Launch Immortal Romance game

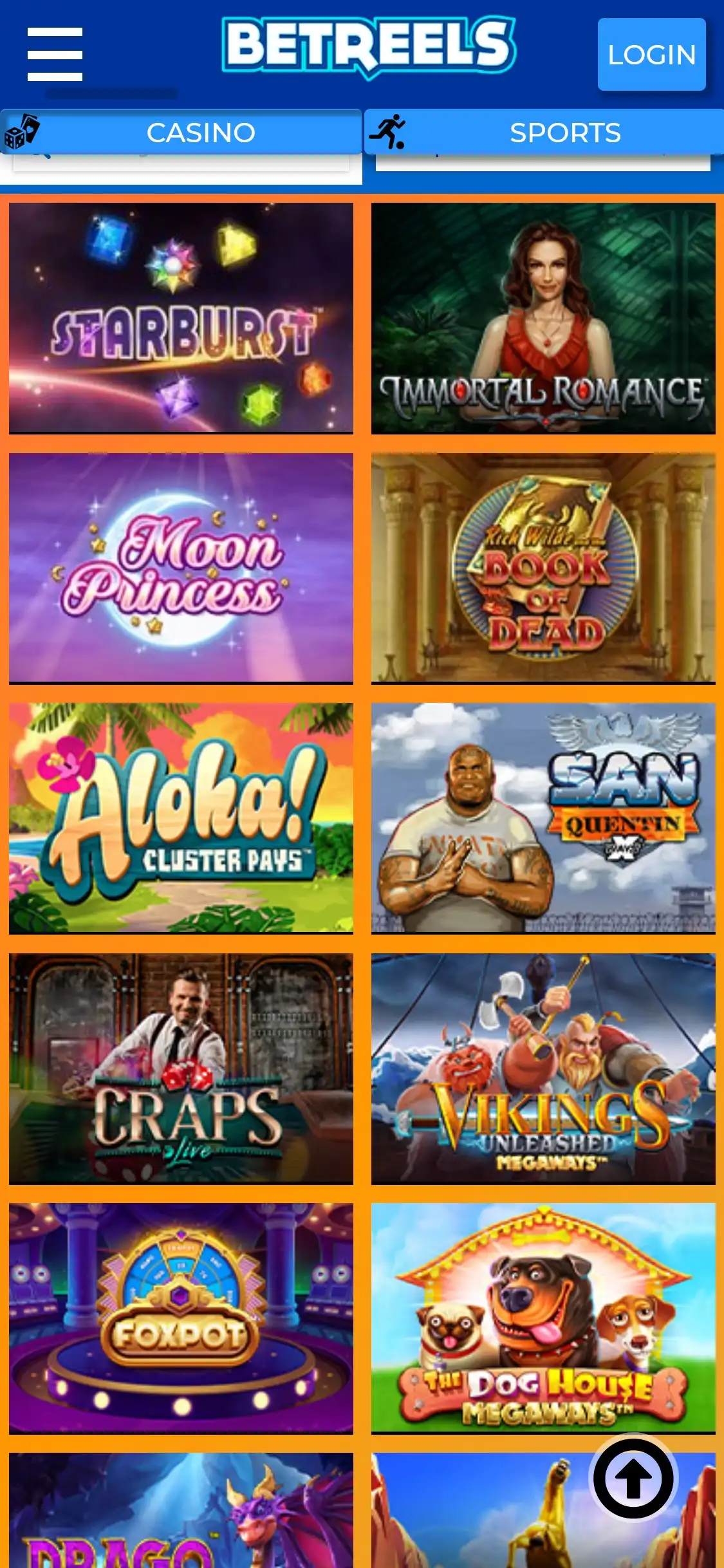click(543, 318)
